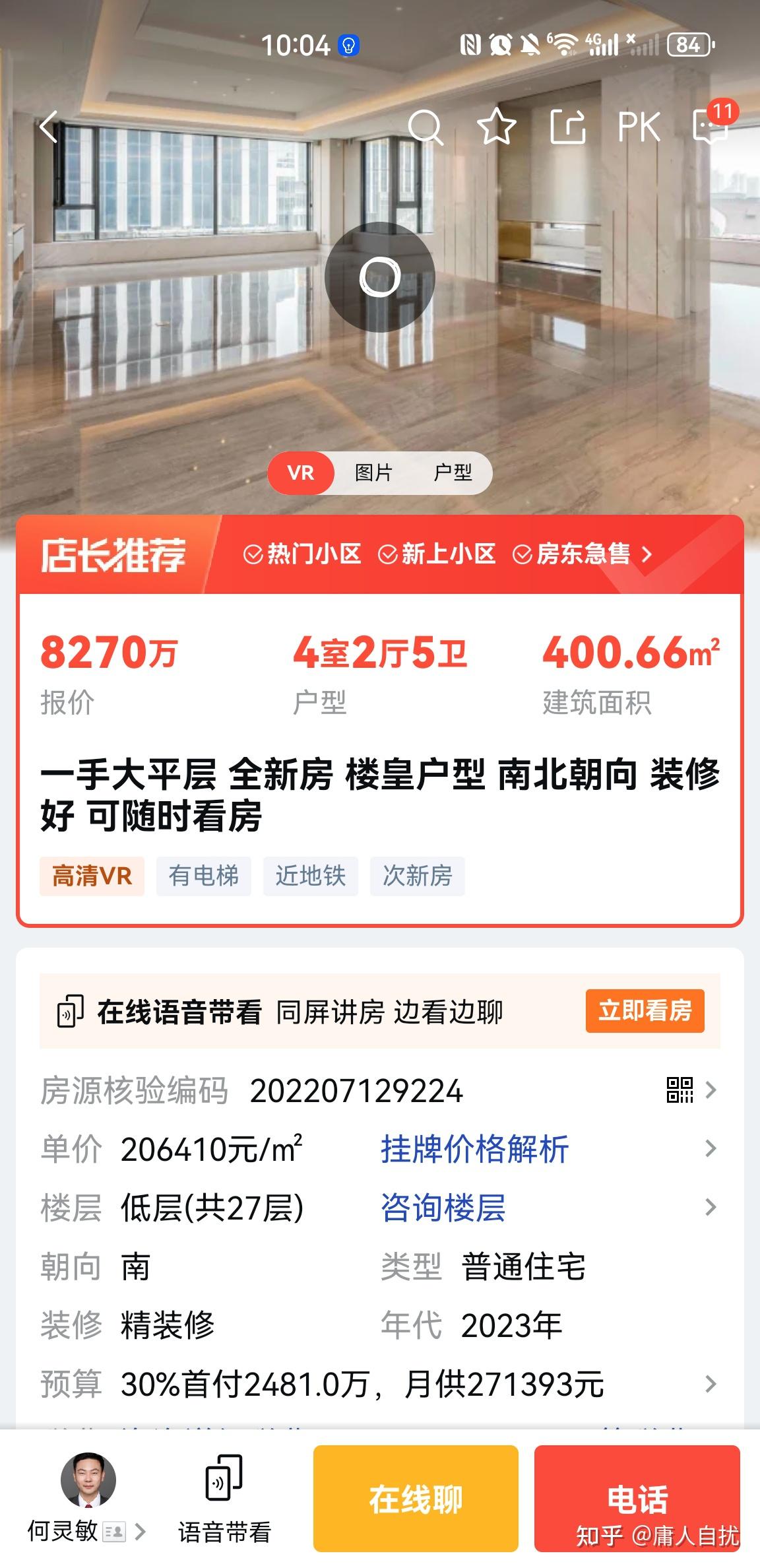The height and width of the screenshot is (1568, 760).
Task: Go back using the top-left arrow
Action: point(49,127)
